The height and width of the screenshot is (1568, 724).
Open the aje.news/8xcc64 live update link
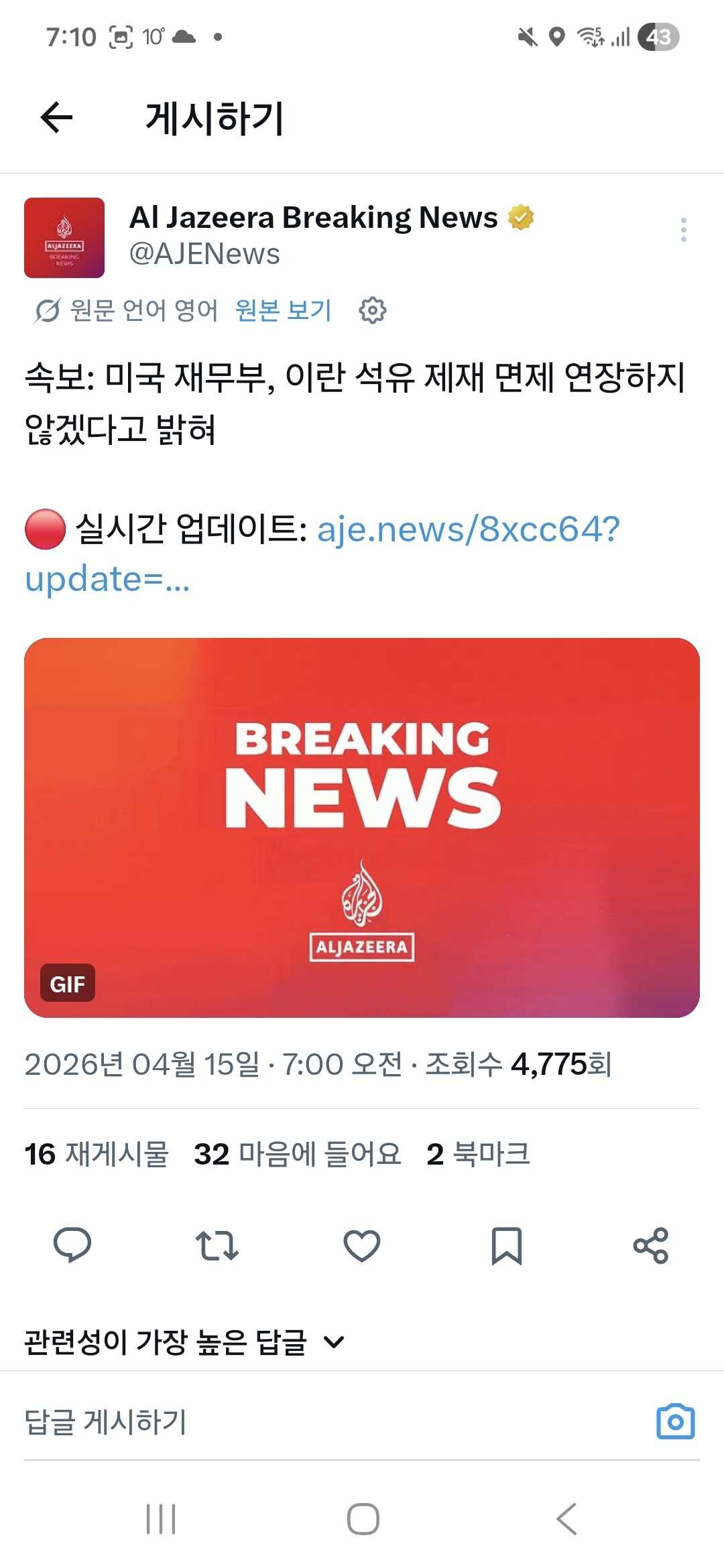[322, 553]
